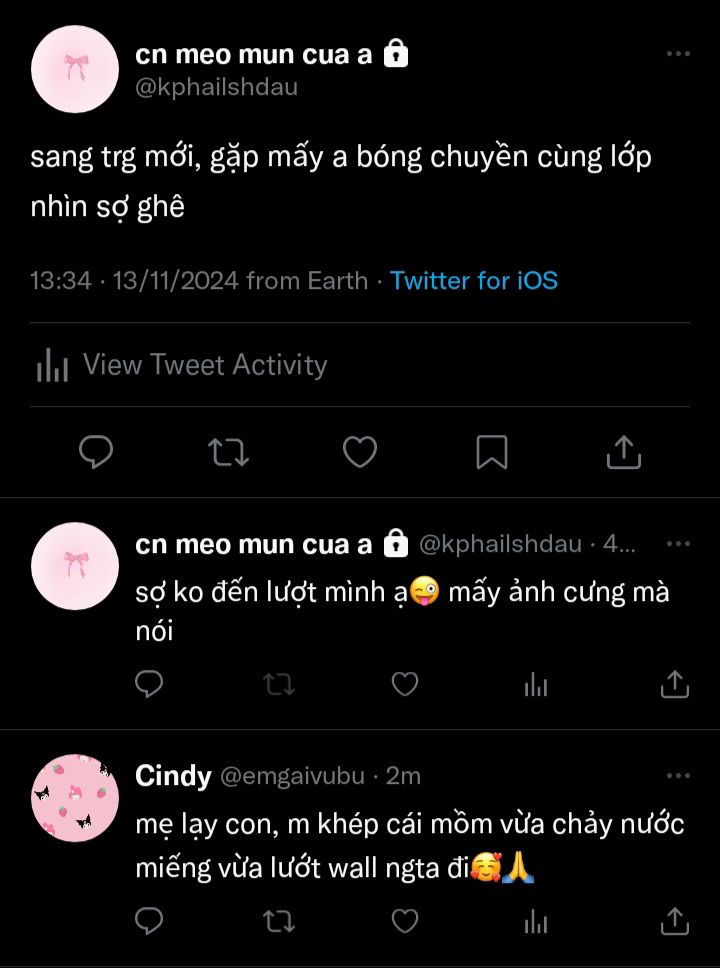Open Cindy's profile picture
The width and height of the screenshot is (720, 968).
(75, 798)
